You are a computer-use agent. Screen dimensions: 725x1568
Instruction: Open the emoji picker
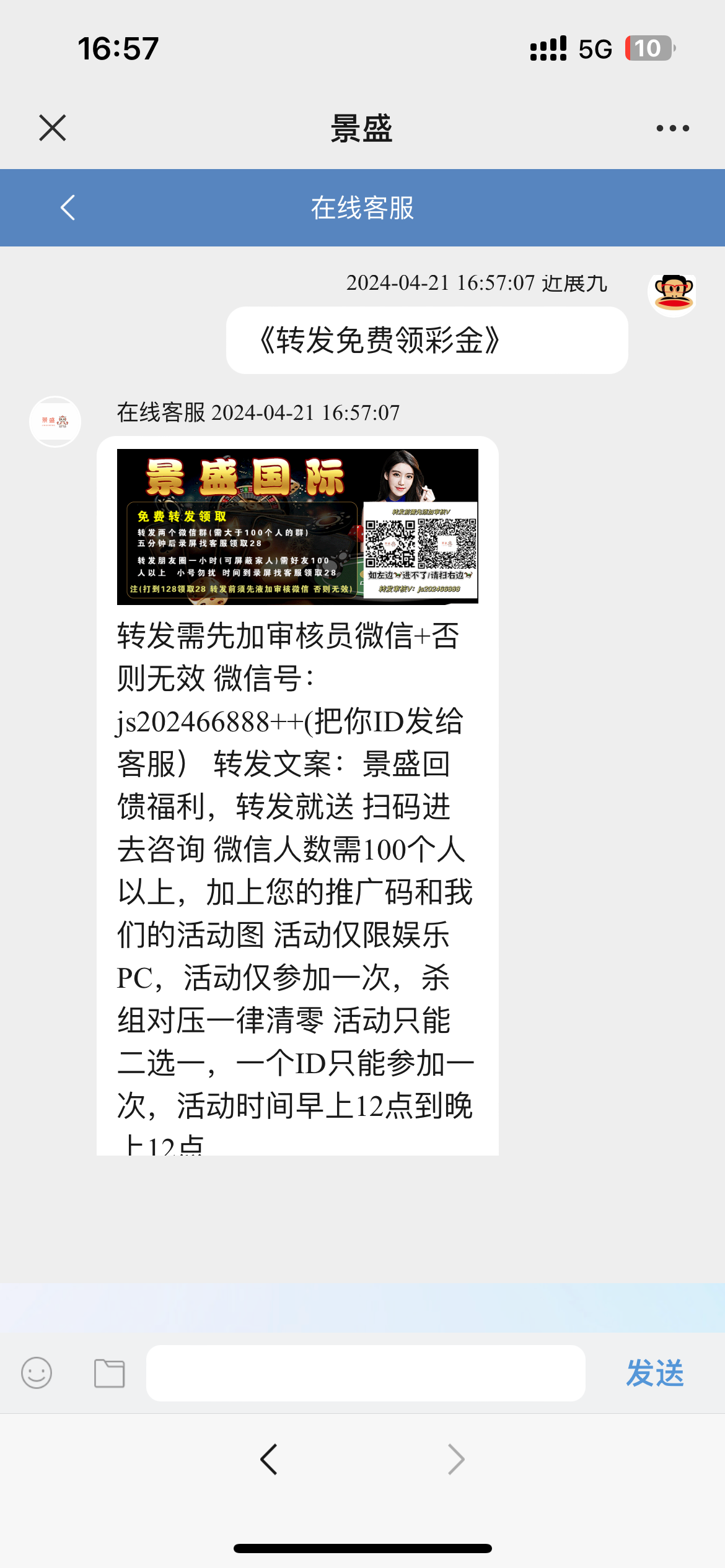pos(37,1373)
